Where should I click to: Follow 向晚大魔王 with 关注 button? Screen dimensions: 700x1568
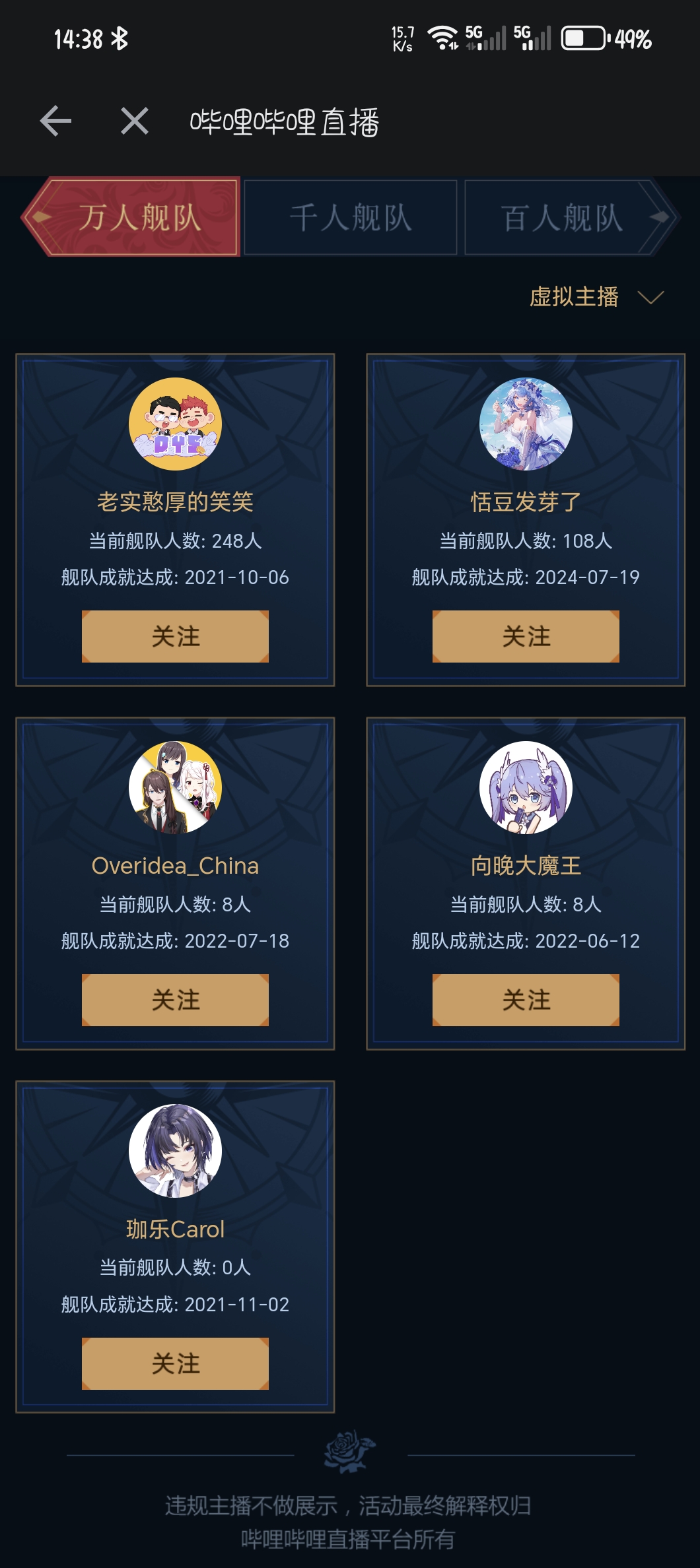[x=526, y=1000]
